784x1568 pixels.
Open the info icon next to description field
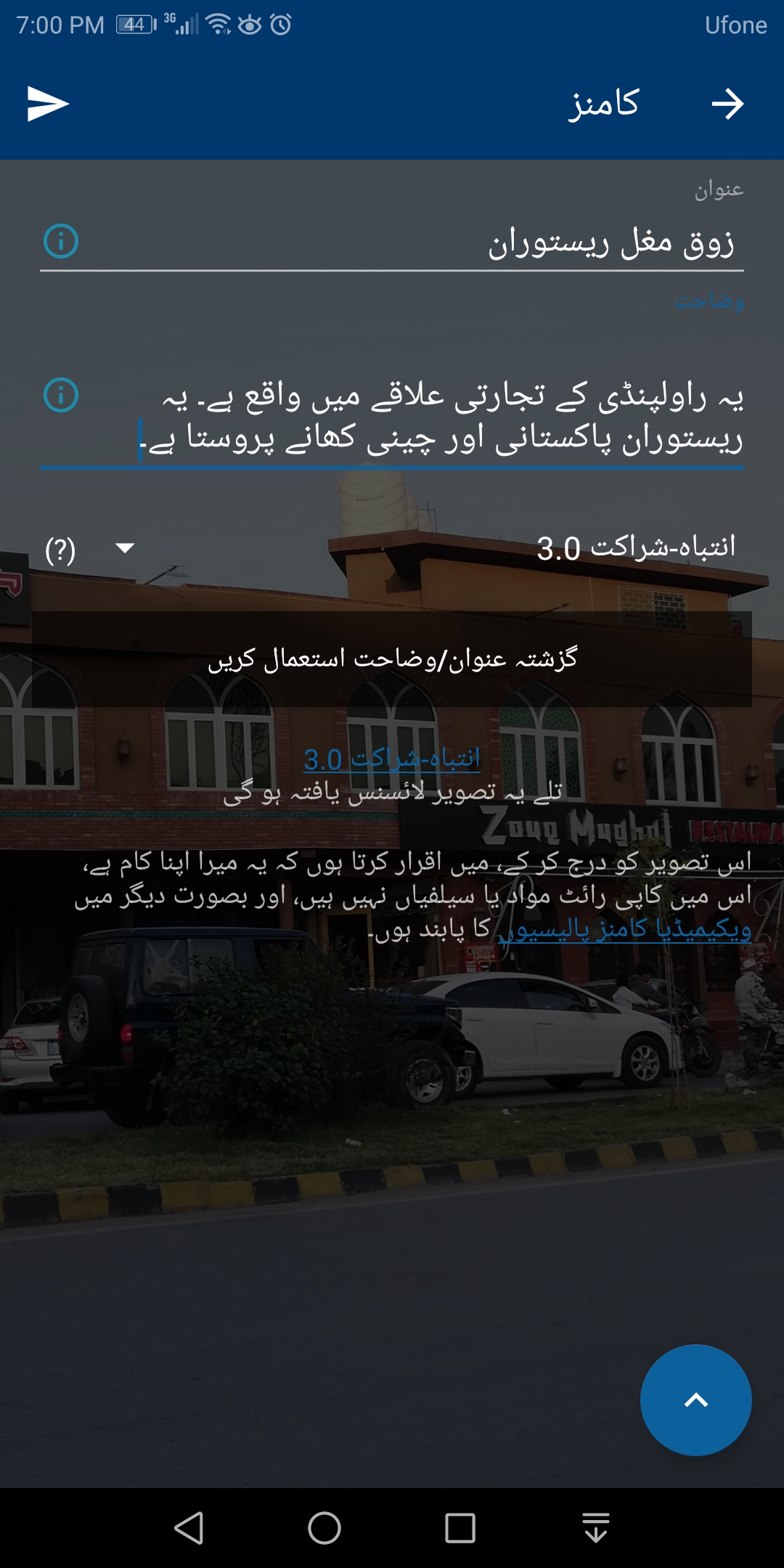point(61,395)
